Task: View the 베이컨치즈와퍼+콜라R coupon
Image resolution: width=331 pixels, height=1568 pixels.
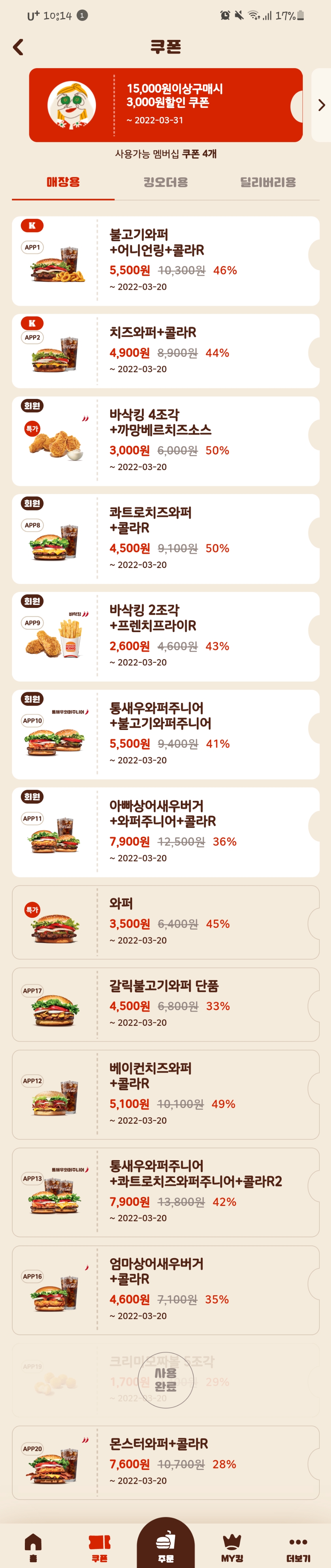Action: point(165,1094)
